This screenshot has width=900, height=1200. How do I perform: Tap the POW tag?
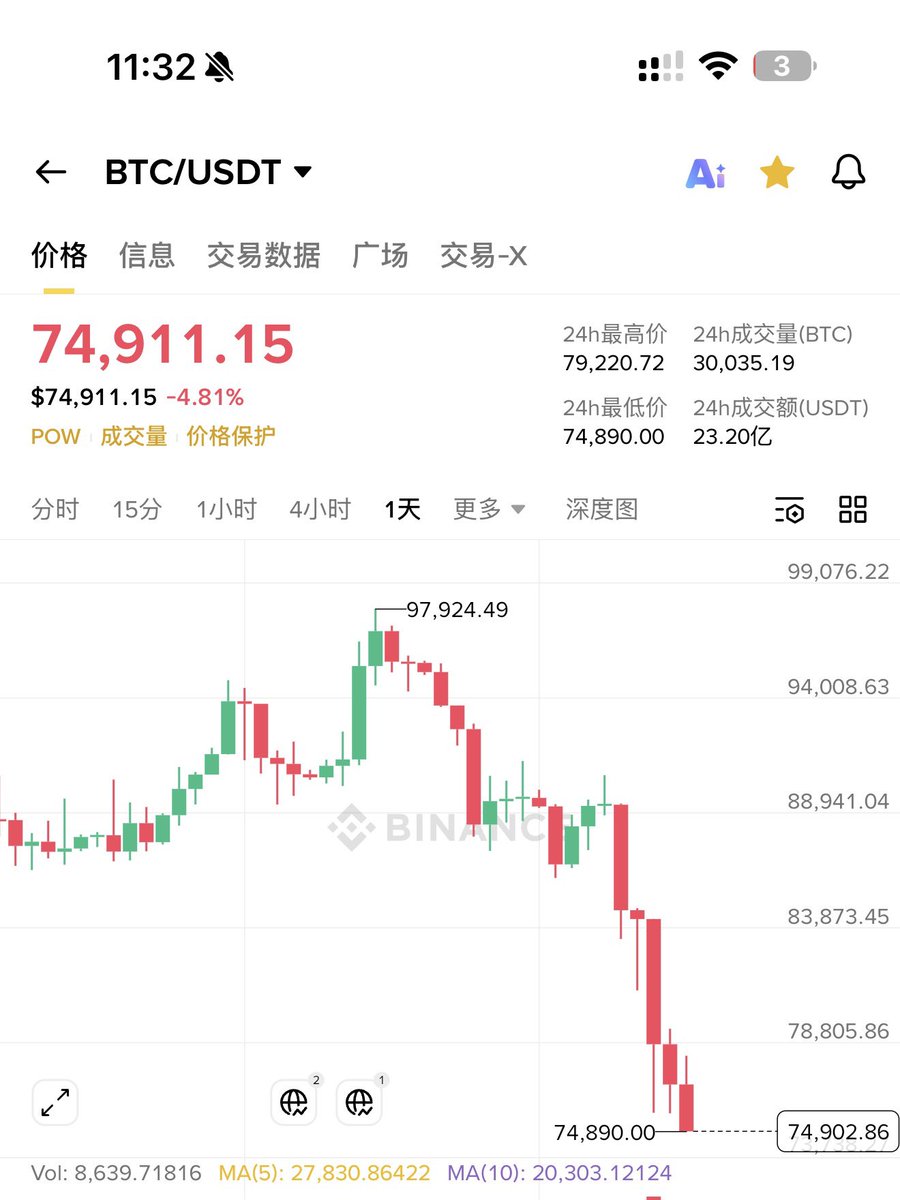coord(55,436)
